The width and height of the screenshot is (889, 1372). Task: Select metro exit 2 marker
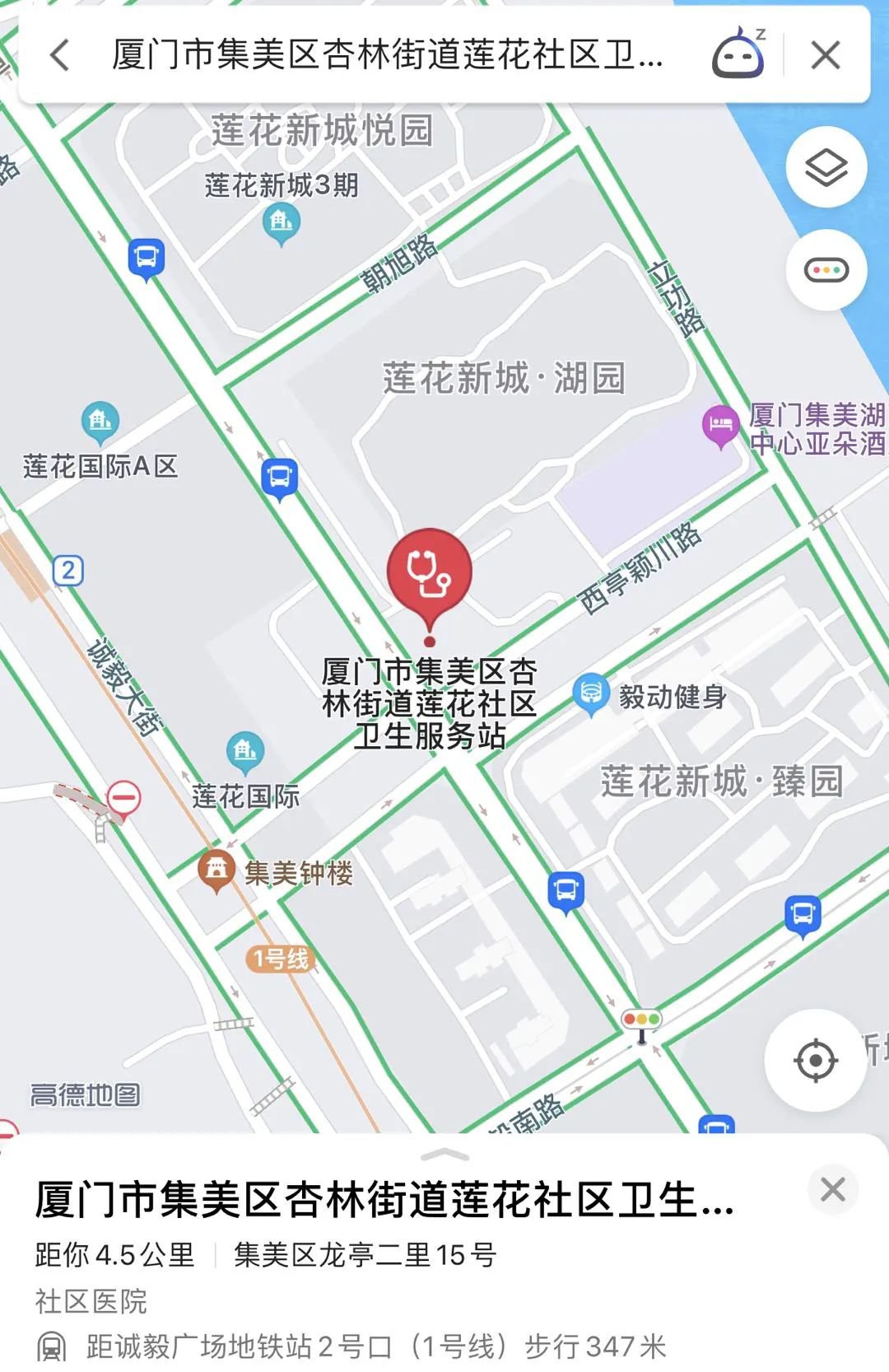point(68,571)
